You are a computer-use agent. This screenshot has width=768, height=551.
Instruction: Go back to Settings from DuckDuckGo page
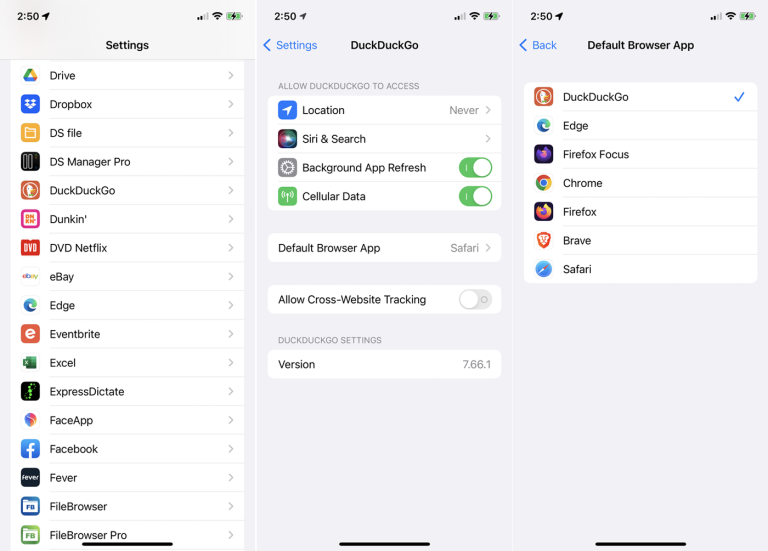290,45
